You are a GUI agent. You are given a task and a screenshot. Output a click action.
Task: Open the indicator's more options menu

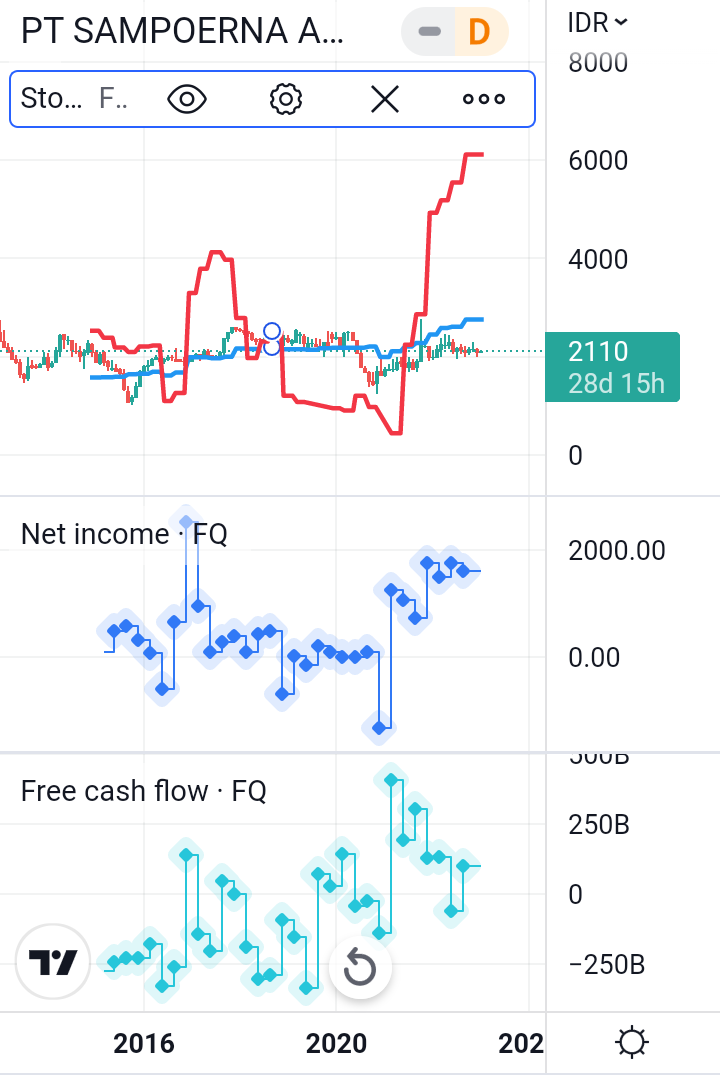coord(484,99)
